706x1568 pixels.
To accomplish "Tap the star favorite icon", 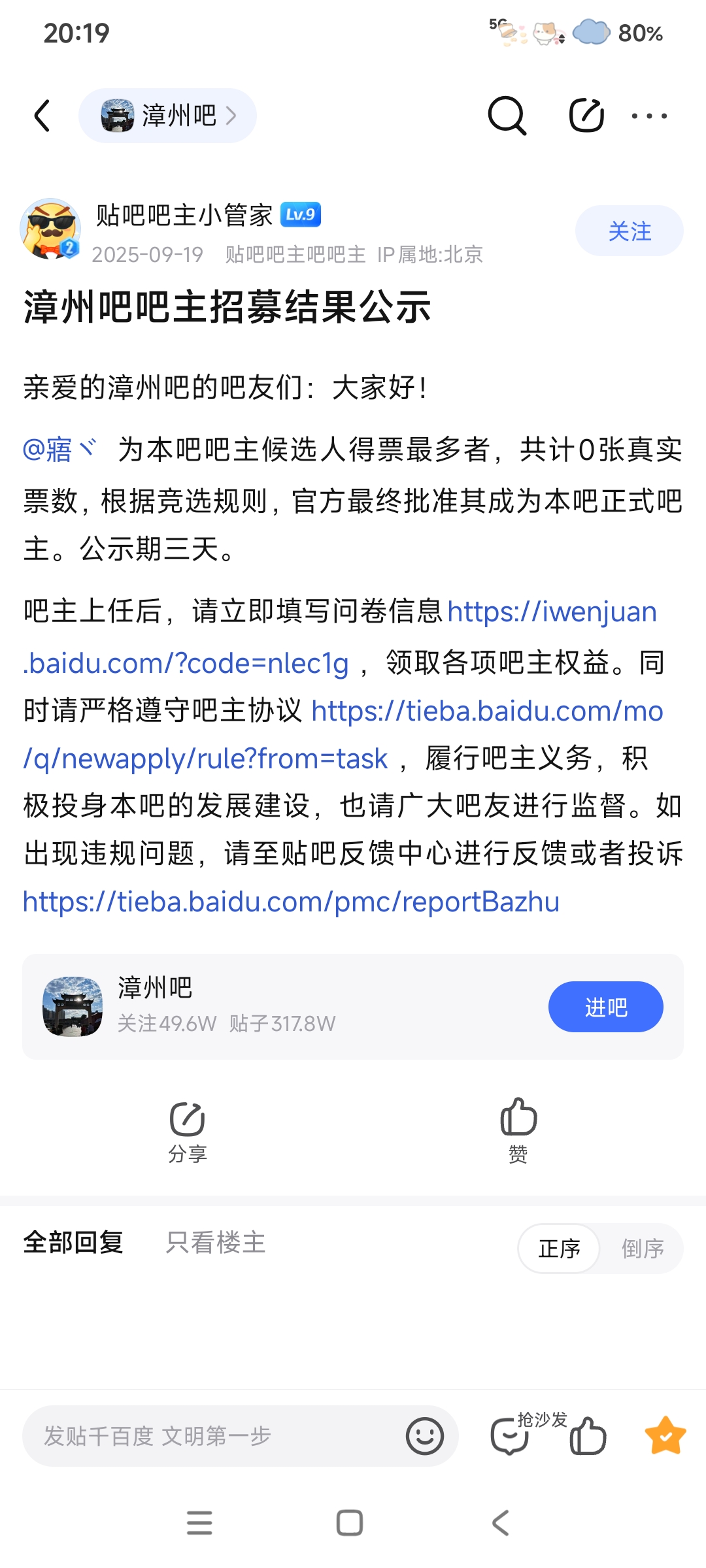I will coord(665,1436).
